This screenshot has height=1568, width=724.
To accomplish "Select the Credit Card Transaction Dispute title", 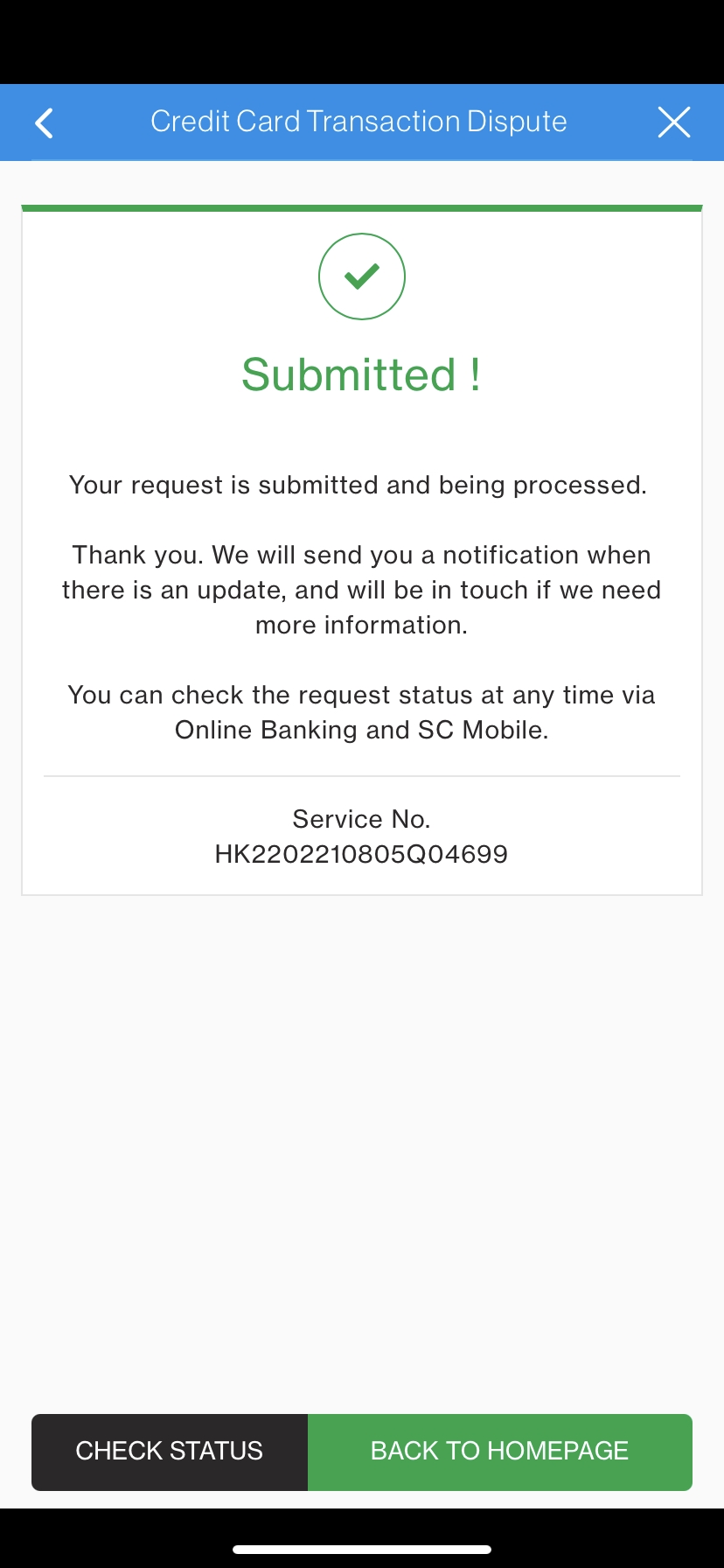I will (x=359, y=122).
